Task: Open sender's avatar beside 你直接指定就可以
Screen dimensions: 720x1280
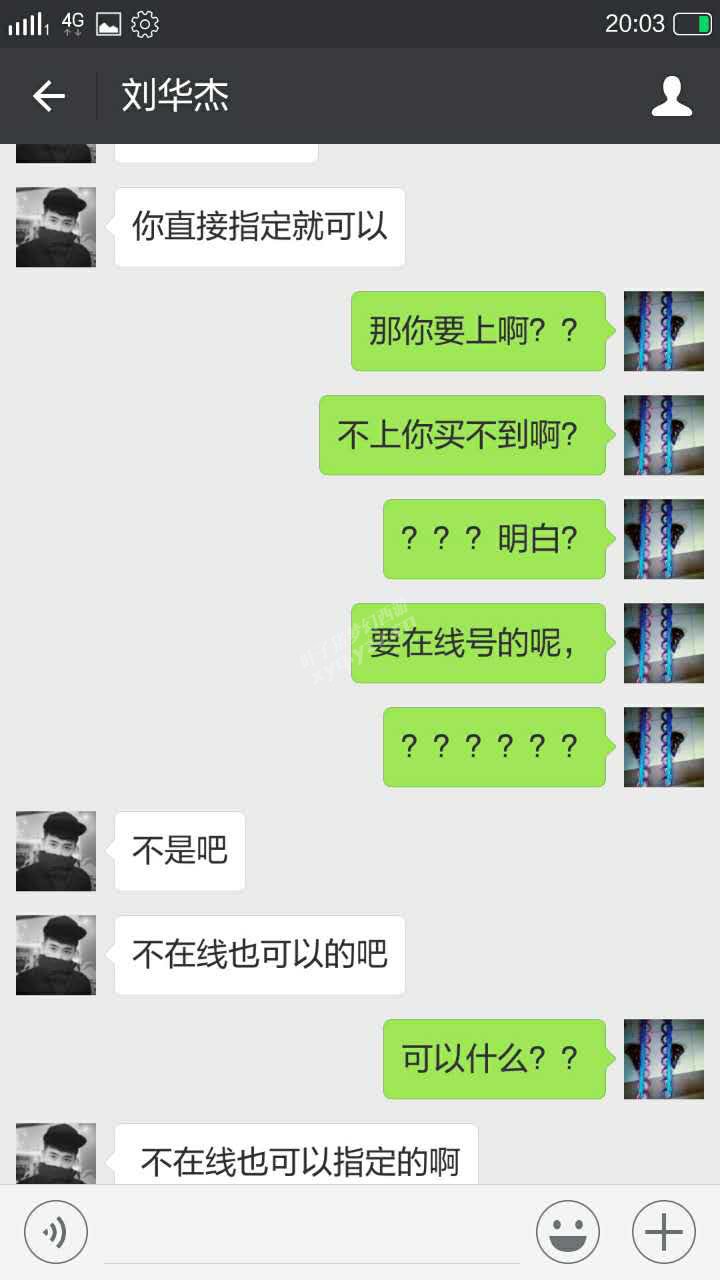Action: click(56, 227)
